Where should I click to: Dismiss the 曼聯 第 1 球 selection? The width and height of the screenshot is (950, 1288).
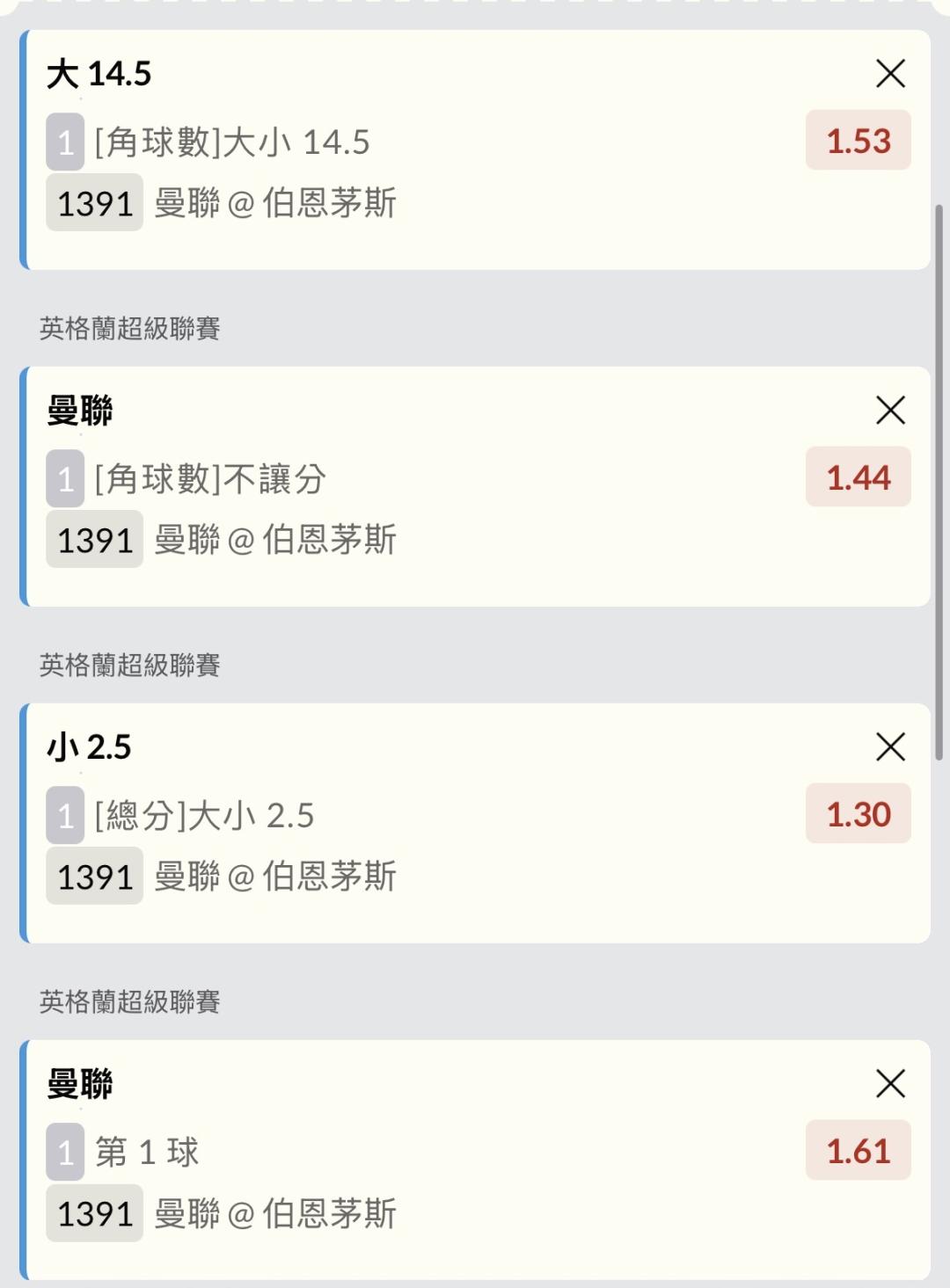pyautogui.click(x=890, y=1084)
